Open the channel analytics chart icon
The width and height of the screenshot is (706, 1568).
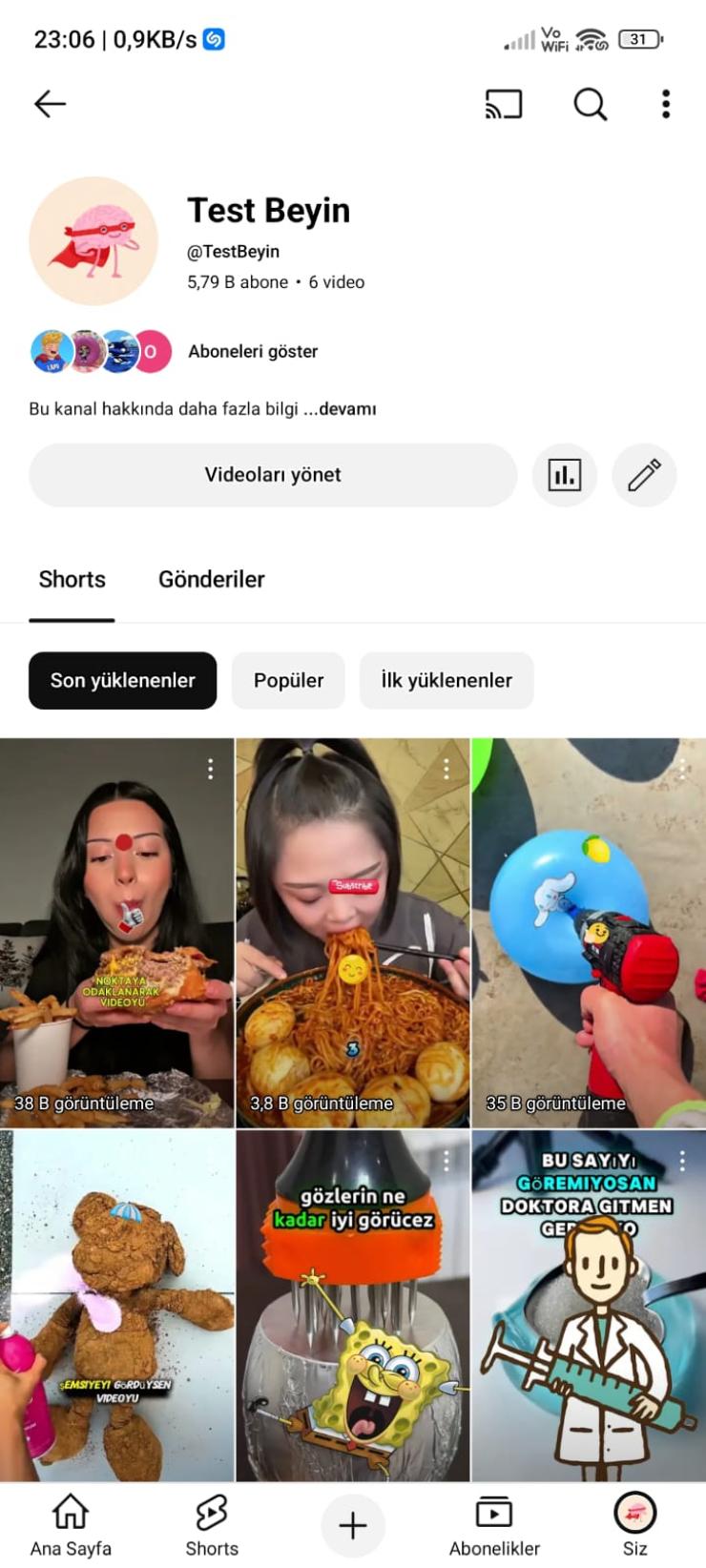pyautogui.click(x=565, y=475)
